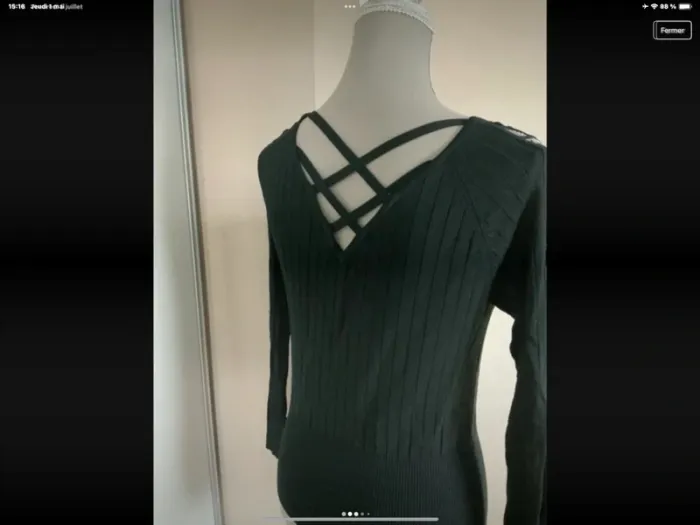Close the photo viewer with Fermer
This screenshot has height=525, width=700.
pos(672,30)
